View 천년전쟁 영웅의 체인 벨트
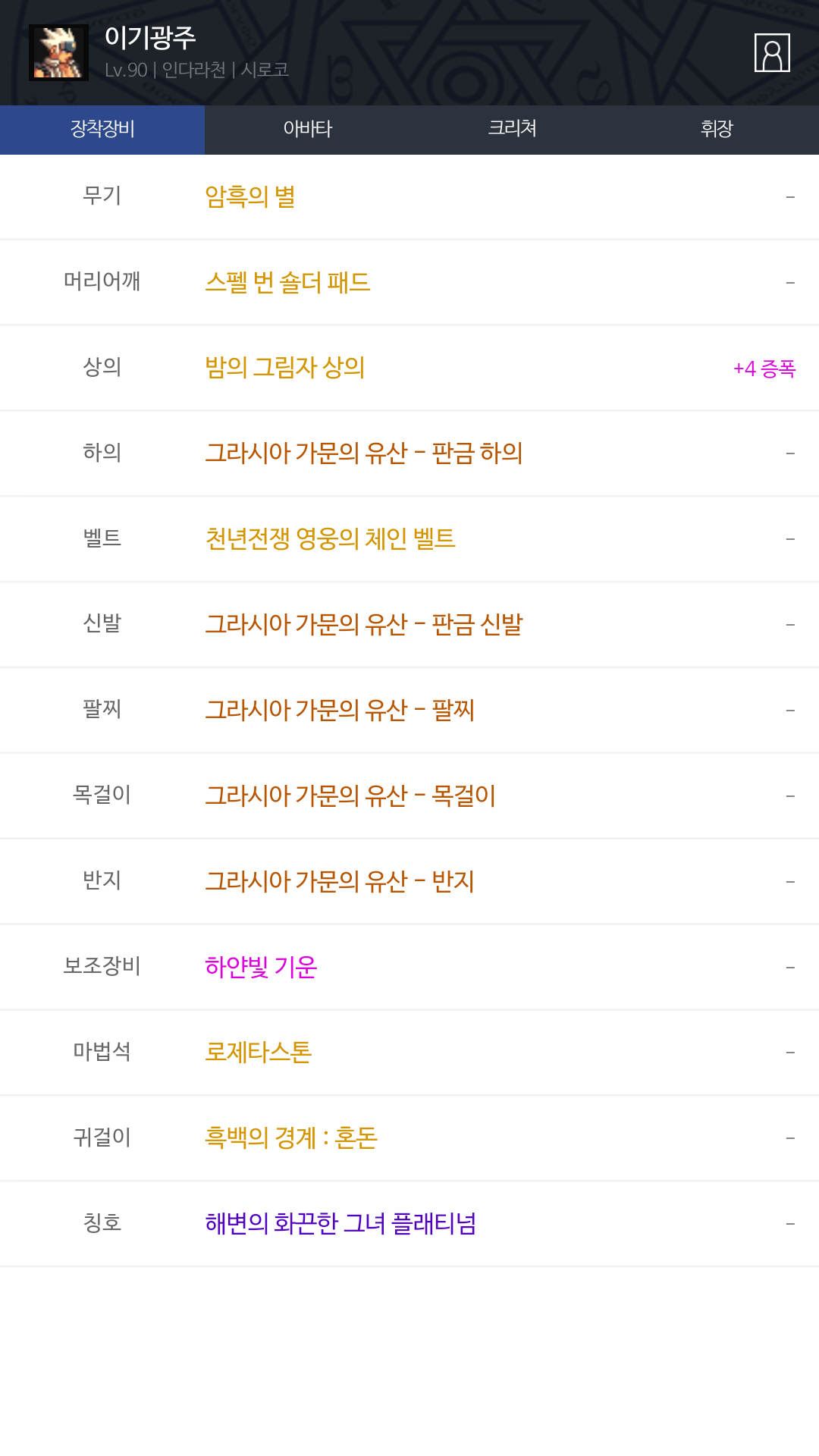 330,540
